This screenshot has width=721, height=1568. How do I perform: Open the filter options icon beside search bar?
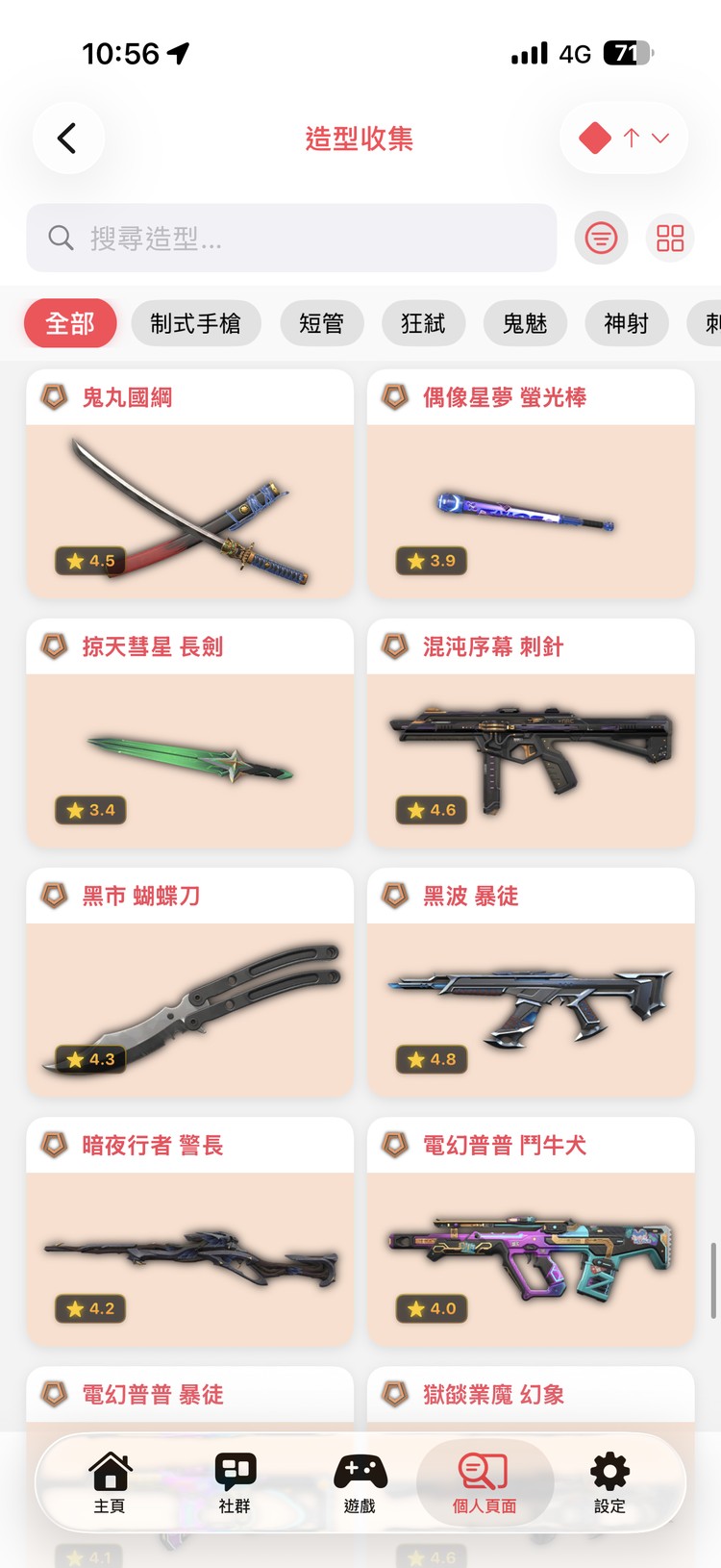tap(601, 238)
